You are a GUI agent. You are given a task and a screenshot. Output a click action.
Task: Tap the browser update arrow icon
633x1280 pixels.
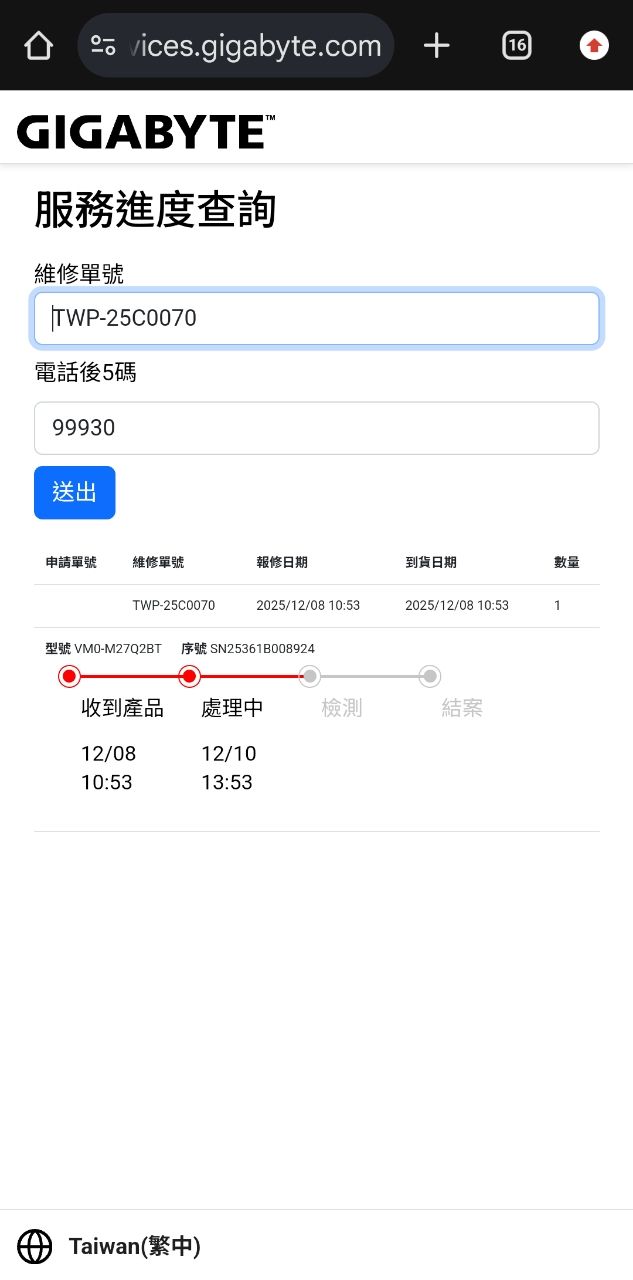594,46
